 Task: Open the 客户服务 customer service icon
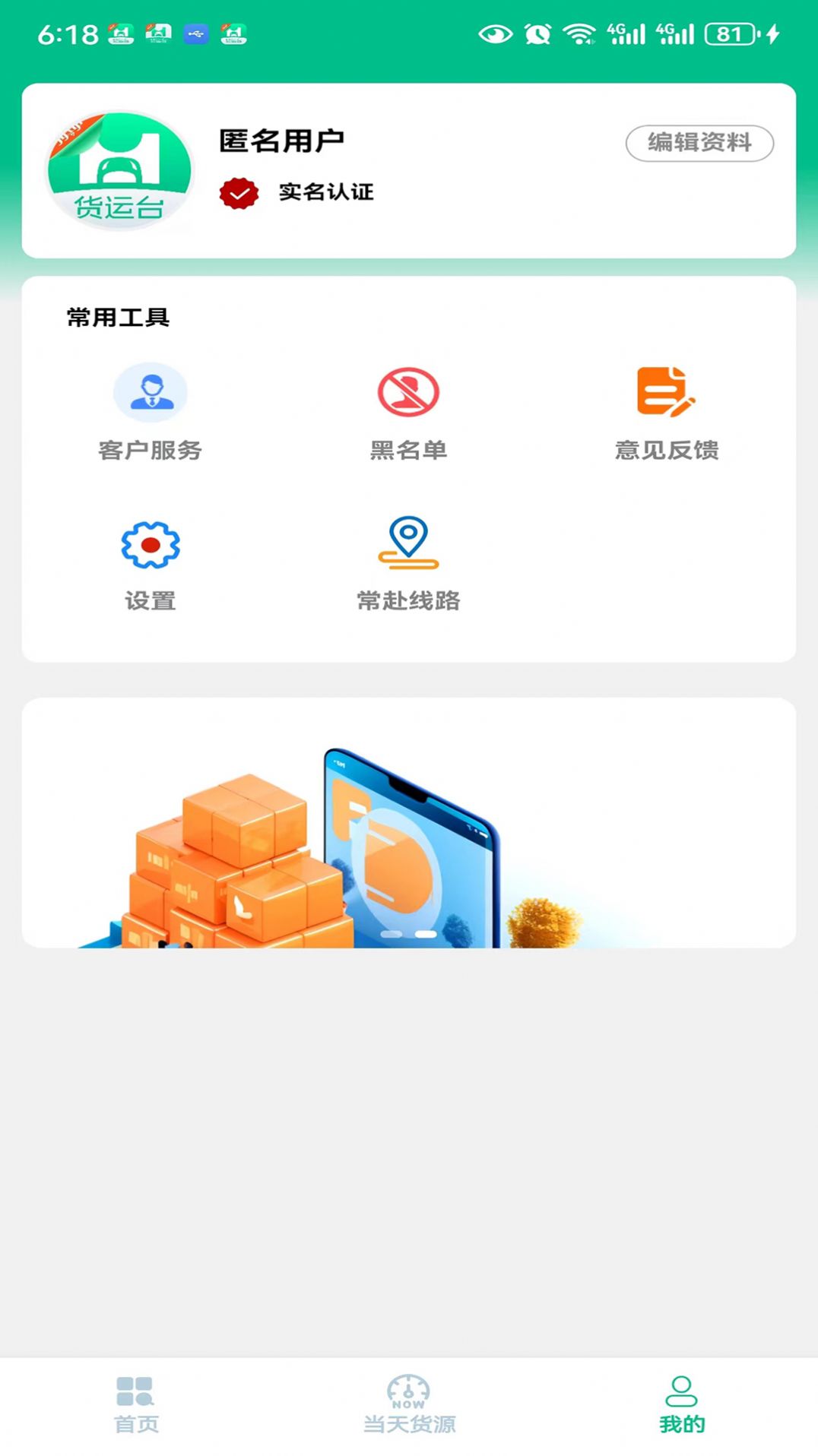click(150, 393)
